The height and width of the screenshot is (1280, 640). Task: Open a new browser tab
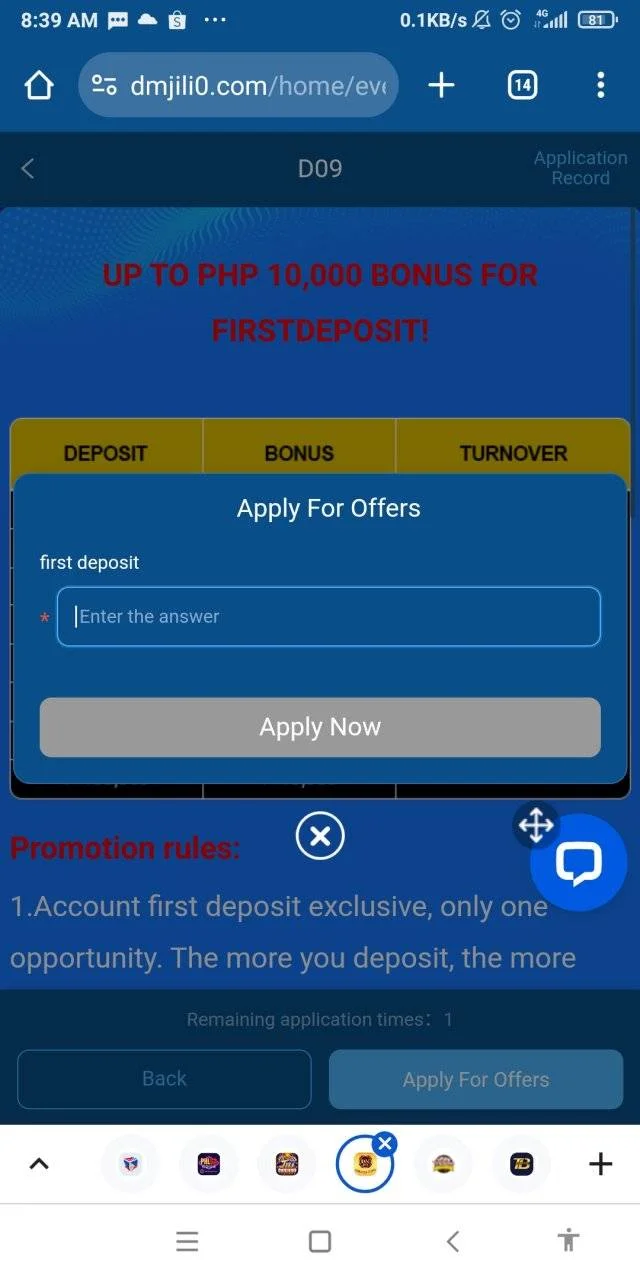click(441, 85)
